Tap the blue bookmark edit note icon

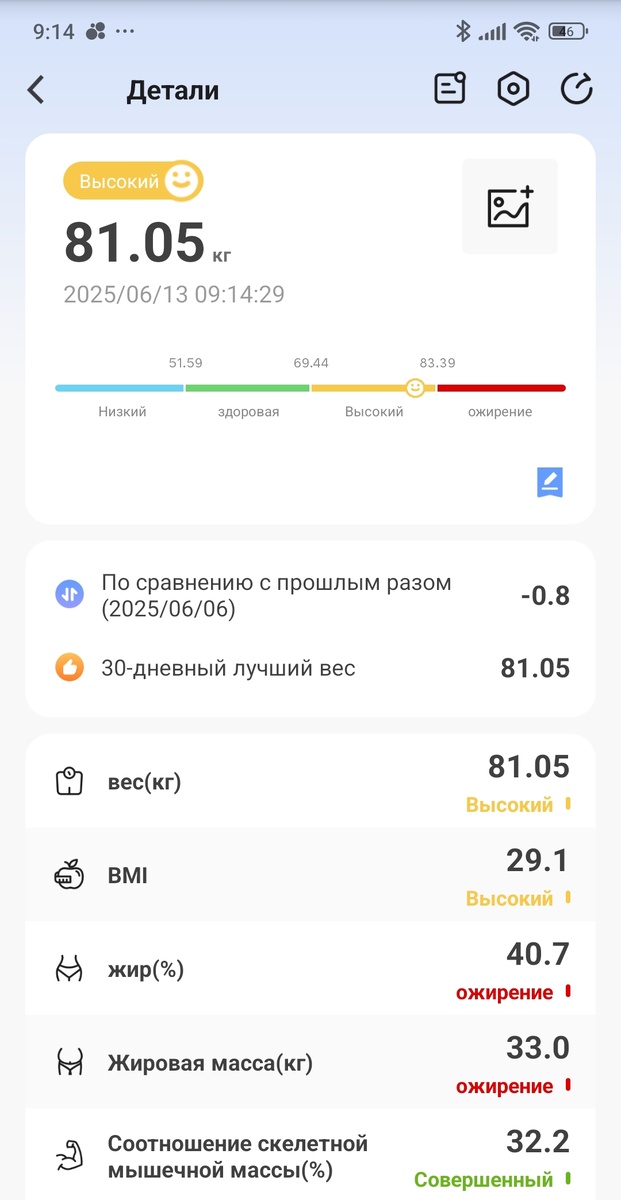[x=550, y=482]
